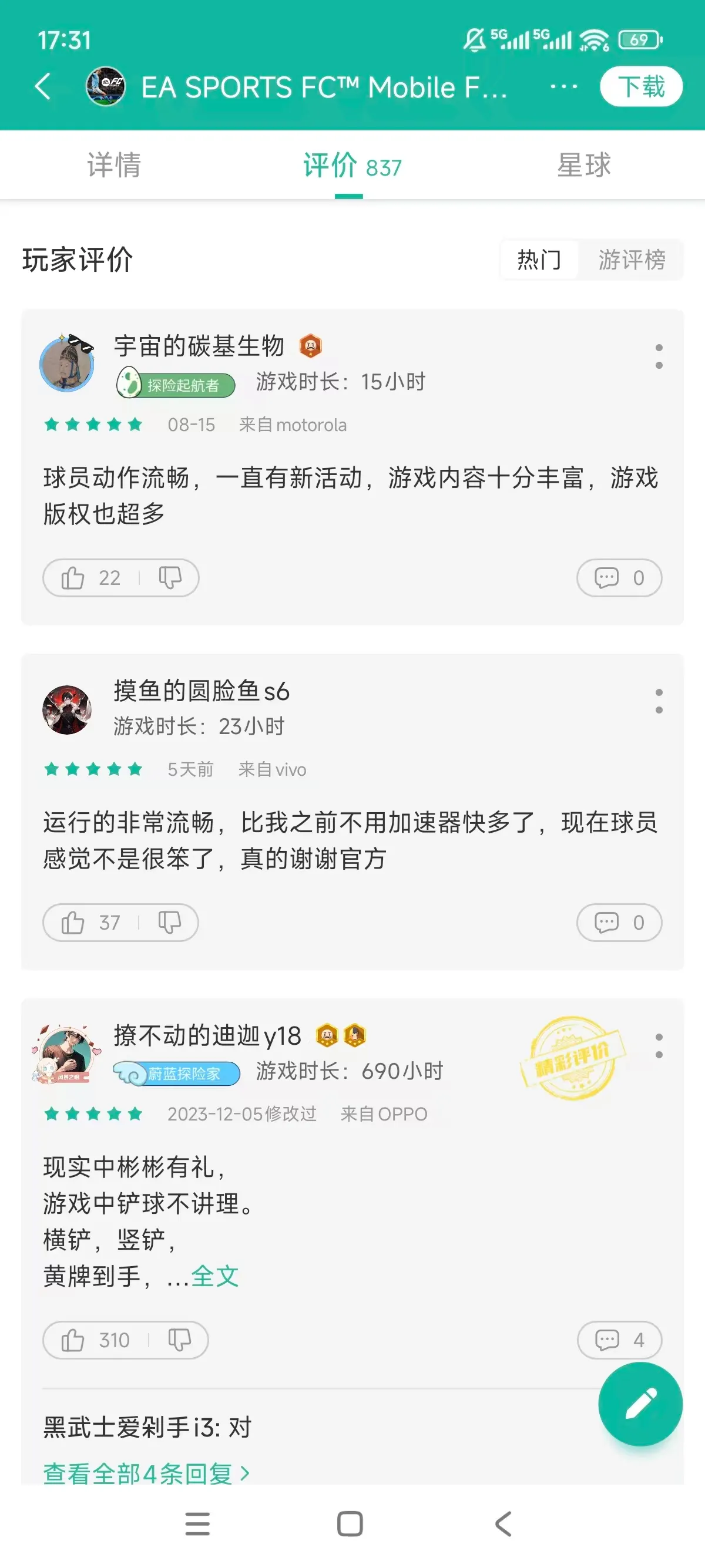The width and height of the screenshot is (705, 1568).
Task: Switch to the 星球 tab
Action: [586, 166]
